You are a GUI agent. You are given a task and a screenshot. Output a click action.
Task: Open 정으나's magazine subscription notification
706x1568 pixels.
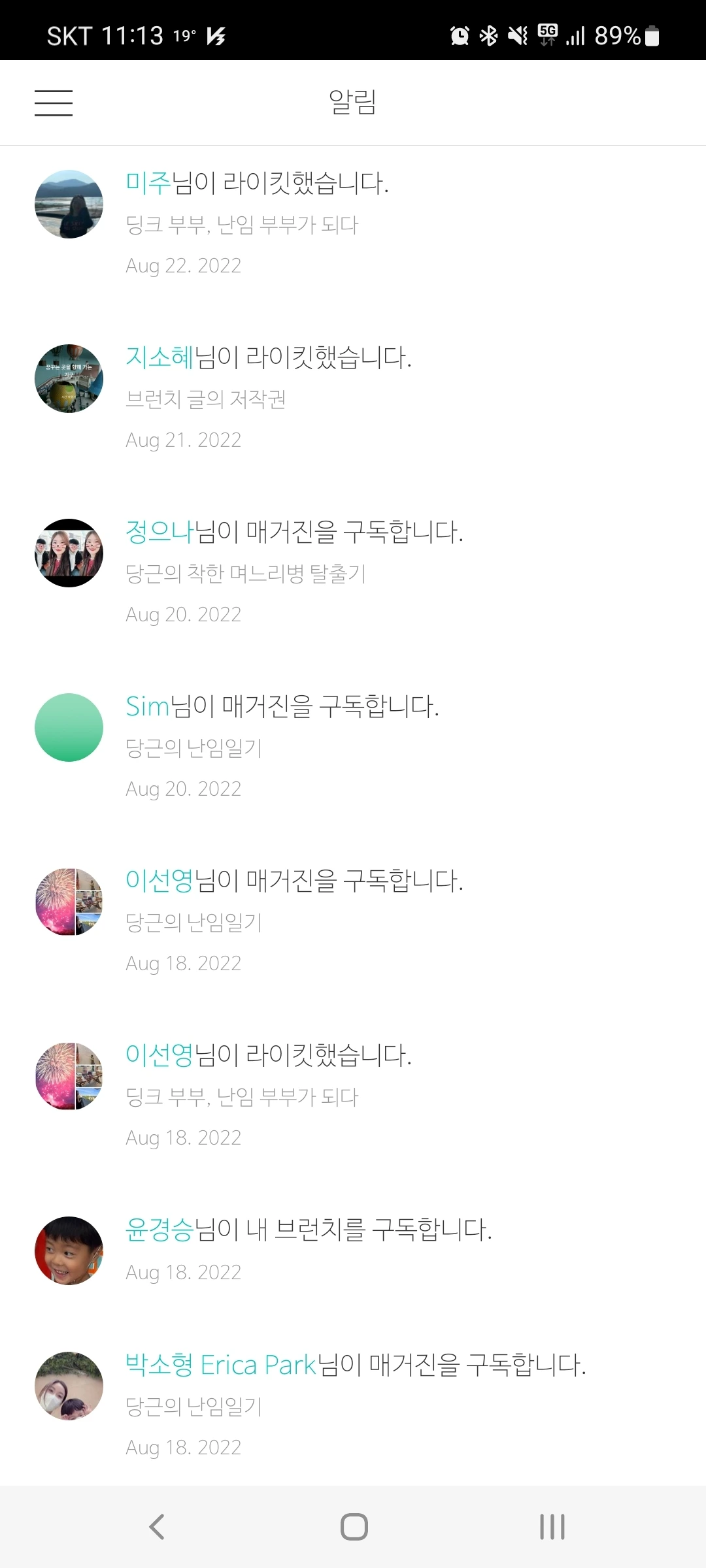tap(366, 572)
